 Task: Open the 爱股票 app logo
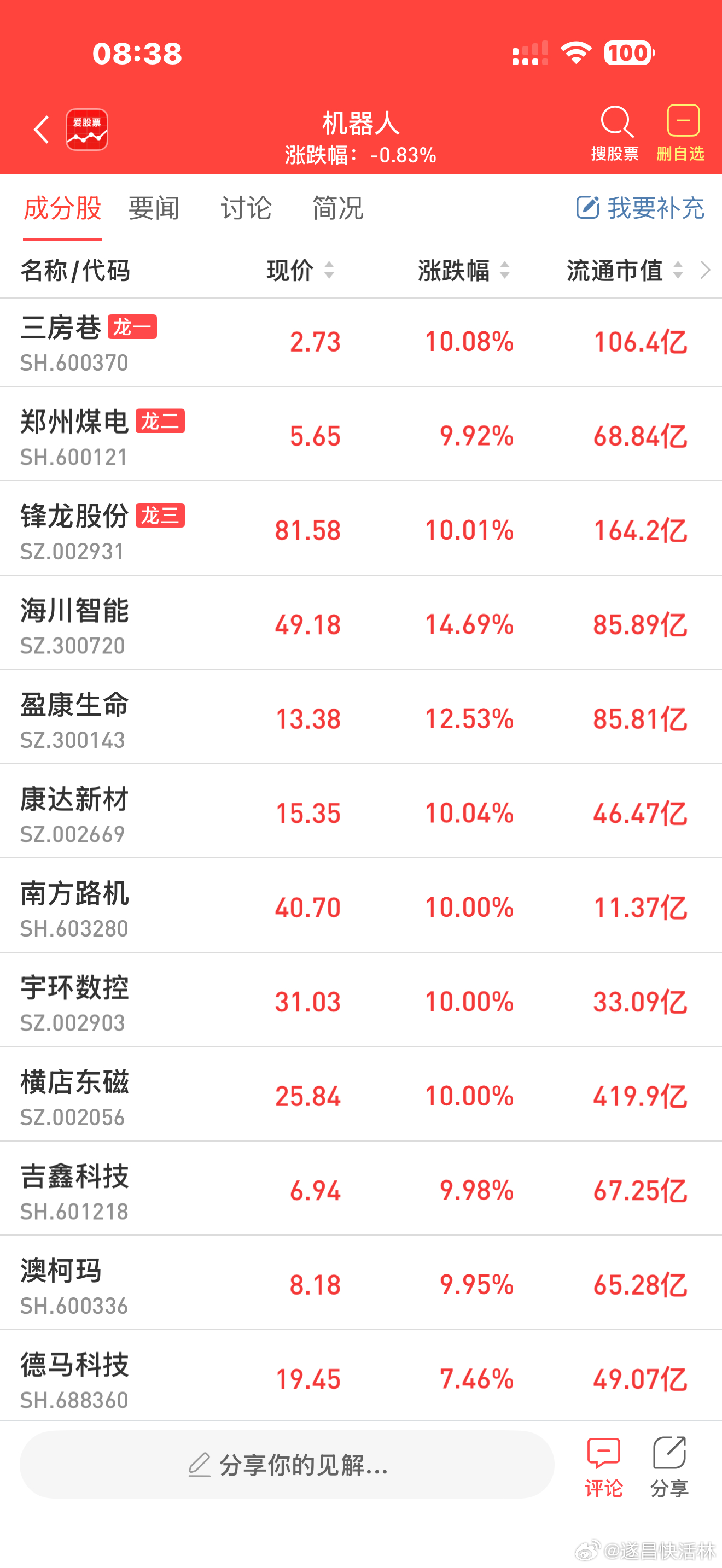87,130
